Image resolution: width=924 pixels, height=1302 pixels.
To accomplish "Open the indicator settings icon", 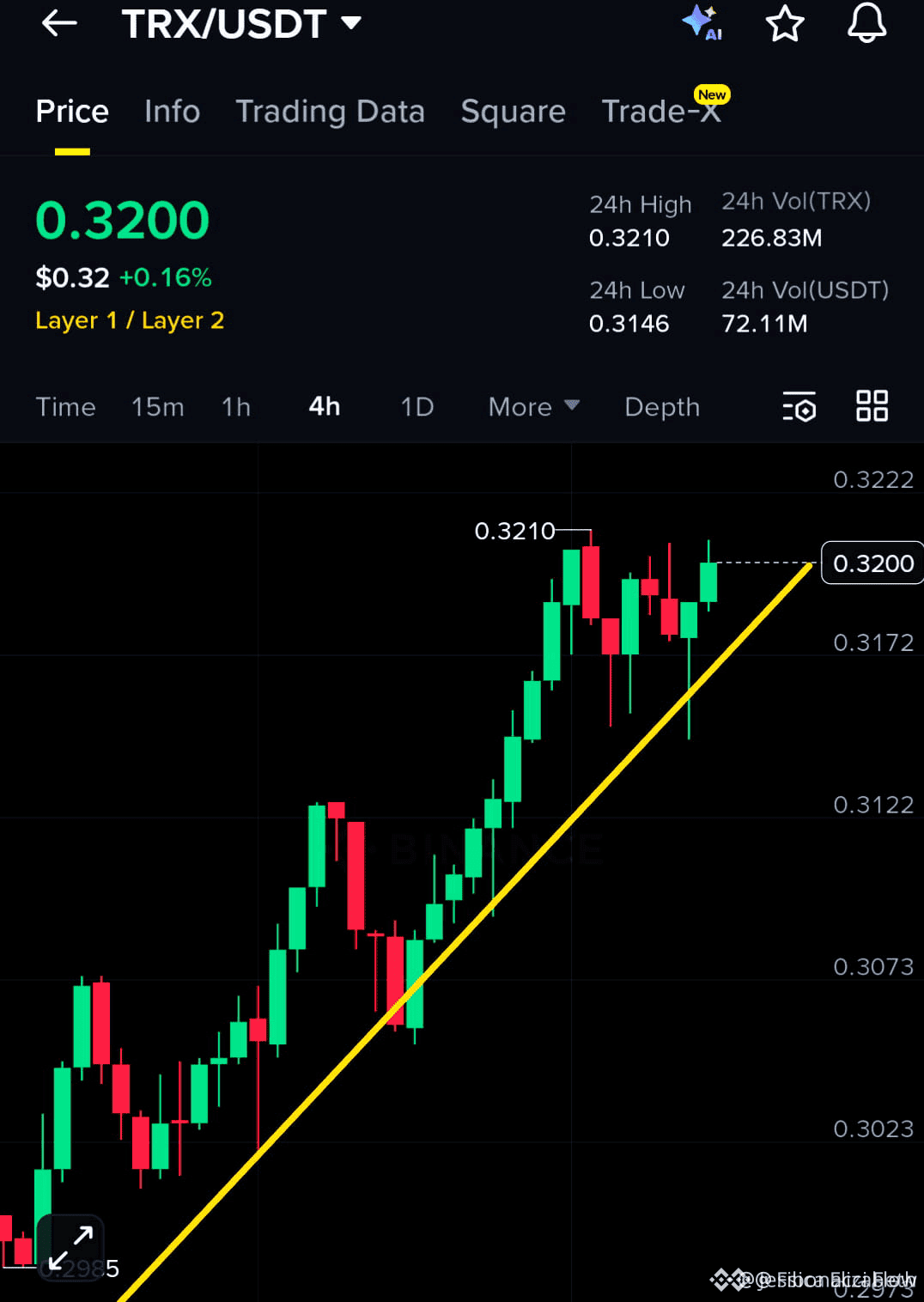I will pyautogui.click(x=798, y=407).
